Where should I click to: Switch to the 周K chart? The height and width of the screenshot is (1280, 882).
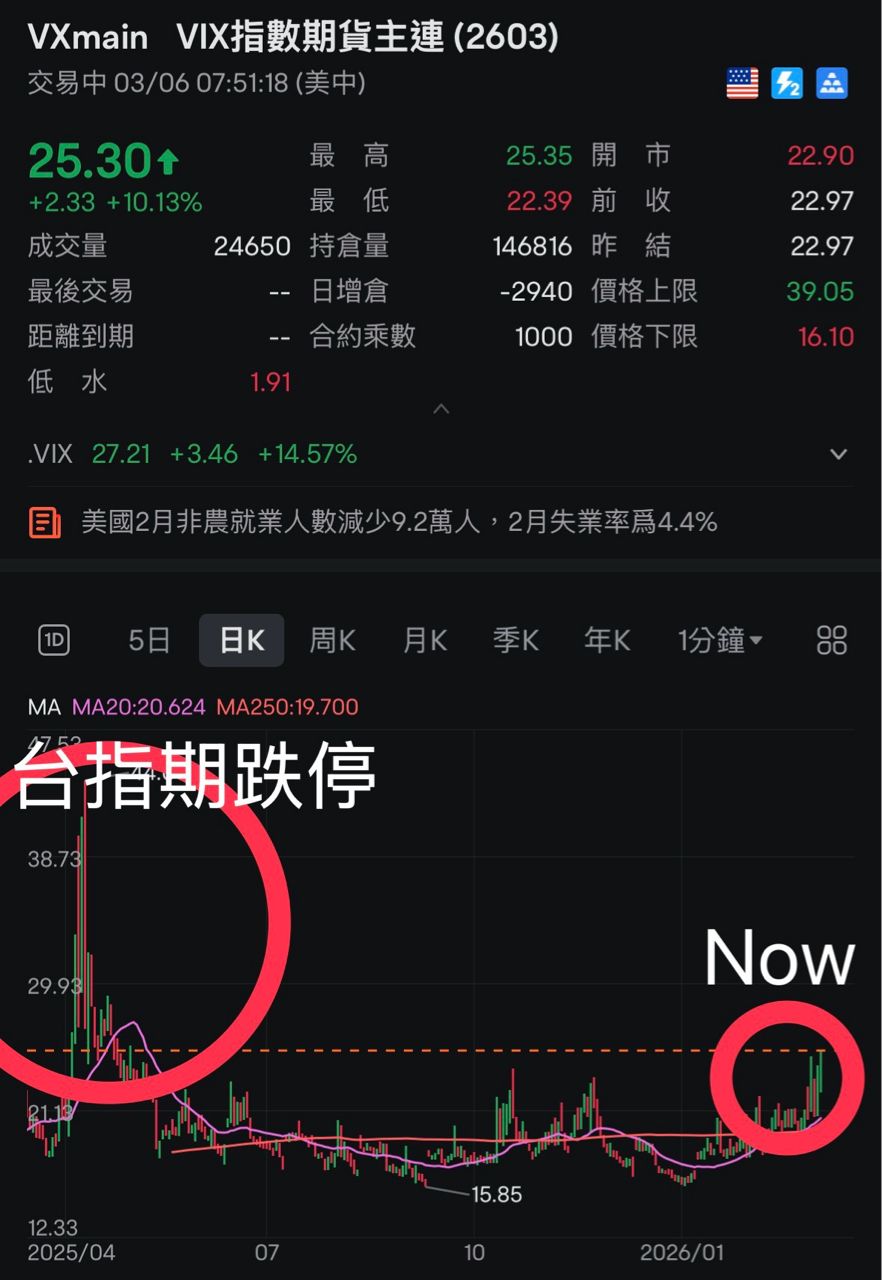pyautogui.click(x=332, y=640)
